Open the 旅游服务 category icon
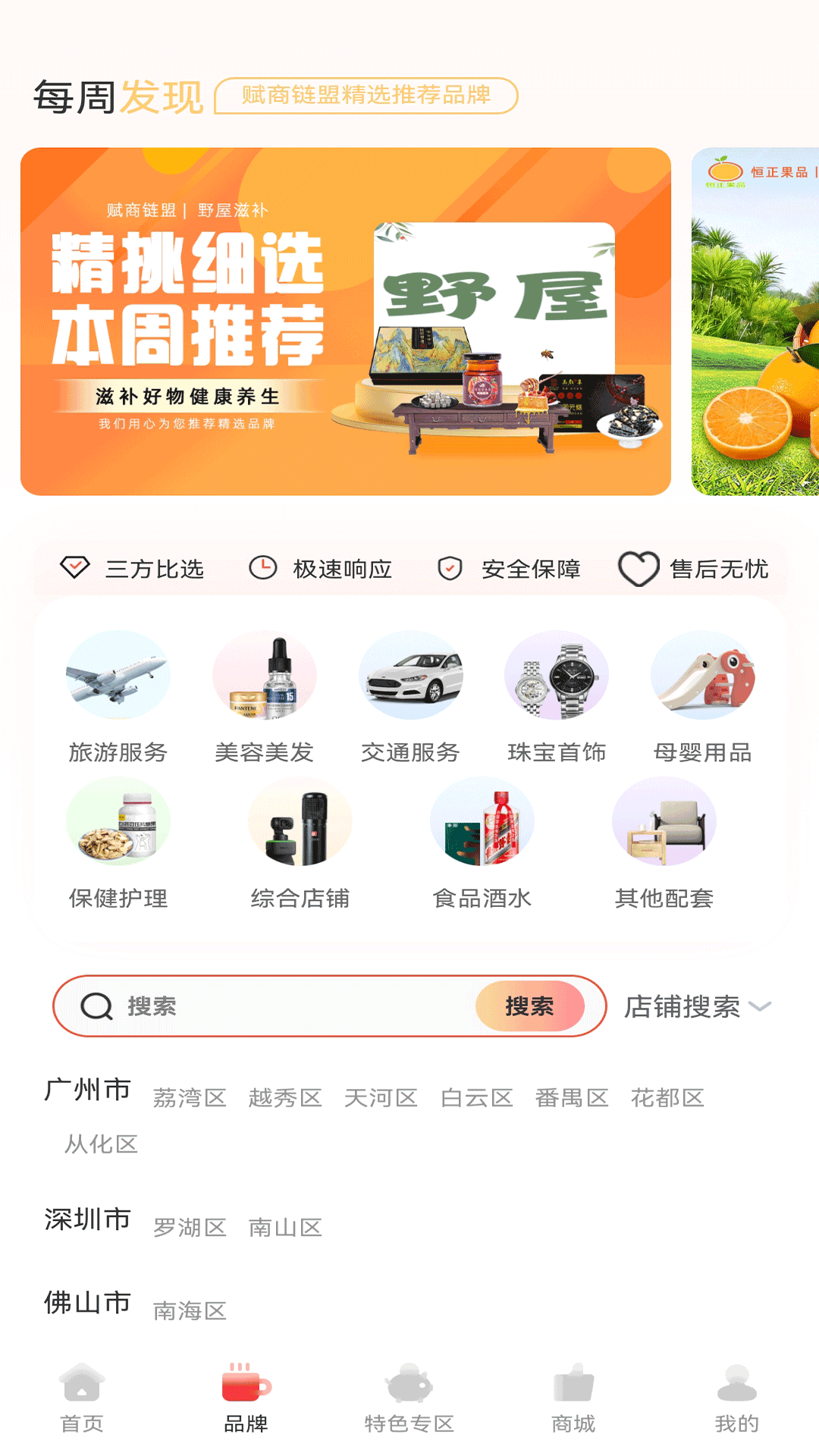This screenshot has height=1456, width=819. [118, 677]
